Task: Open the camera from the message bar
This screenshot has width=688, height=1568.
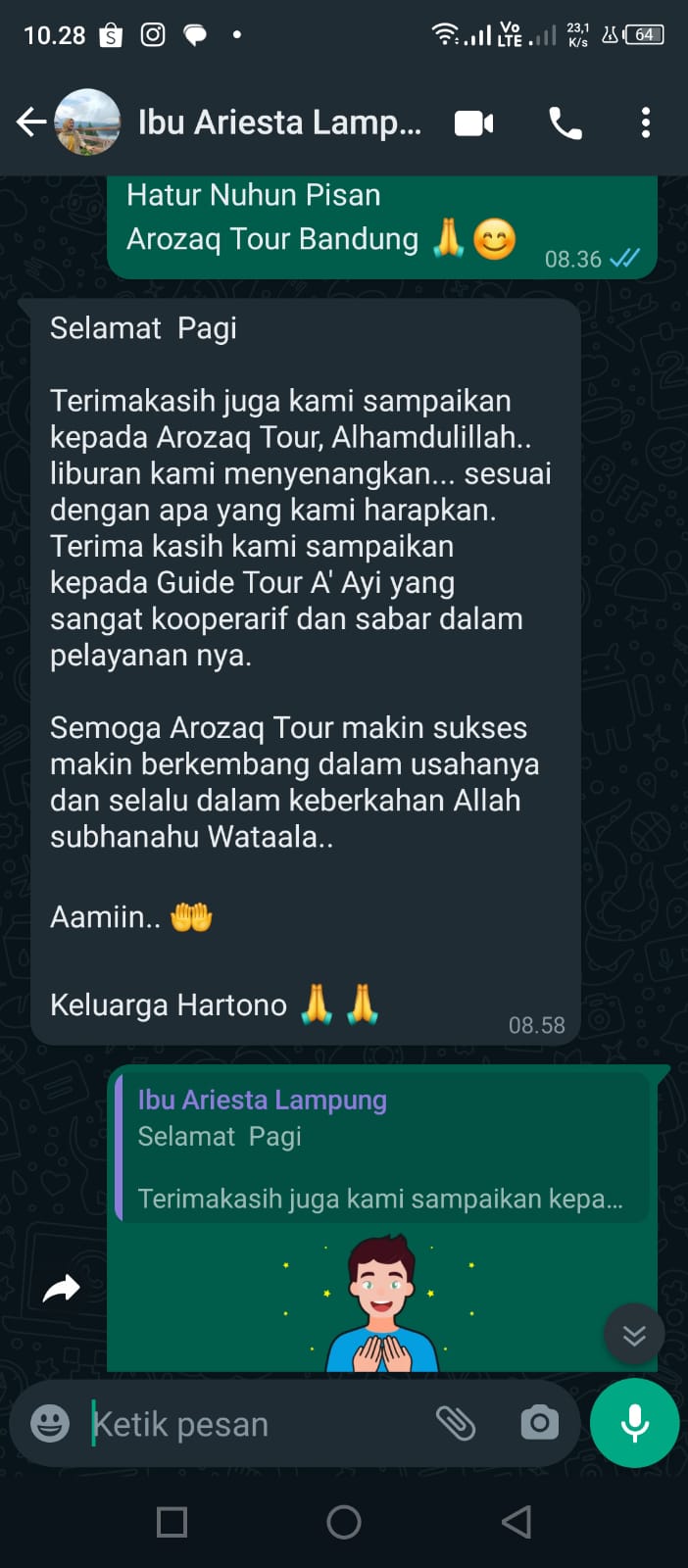Action: 539,1423
